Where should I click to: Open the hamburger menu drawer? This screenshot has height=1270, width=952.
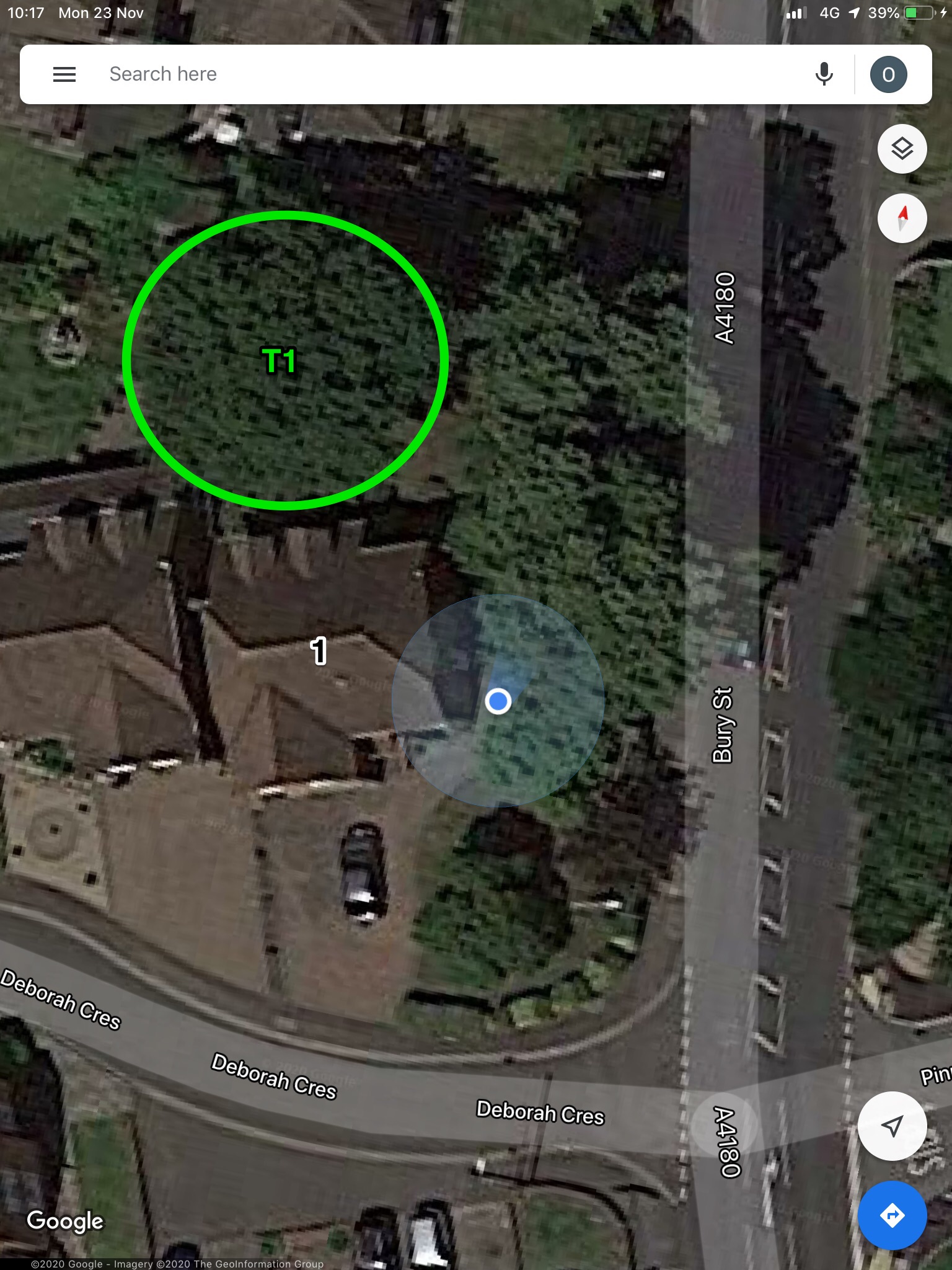pyautogui.click(x=64, y=74)
